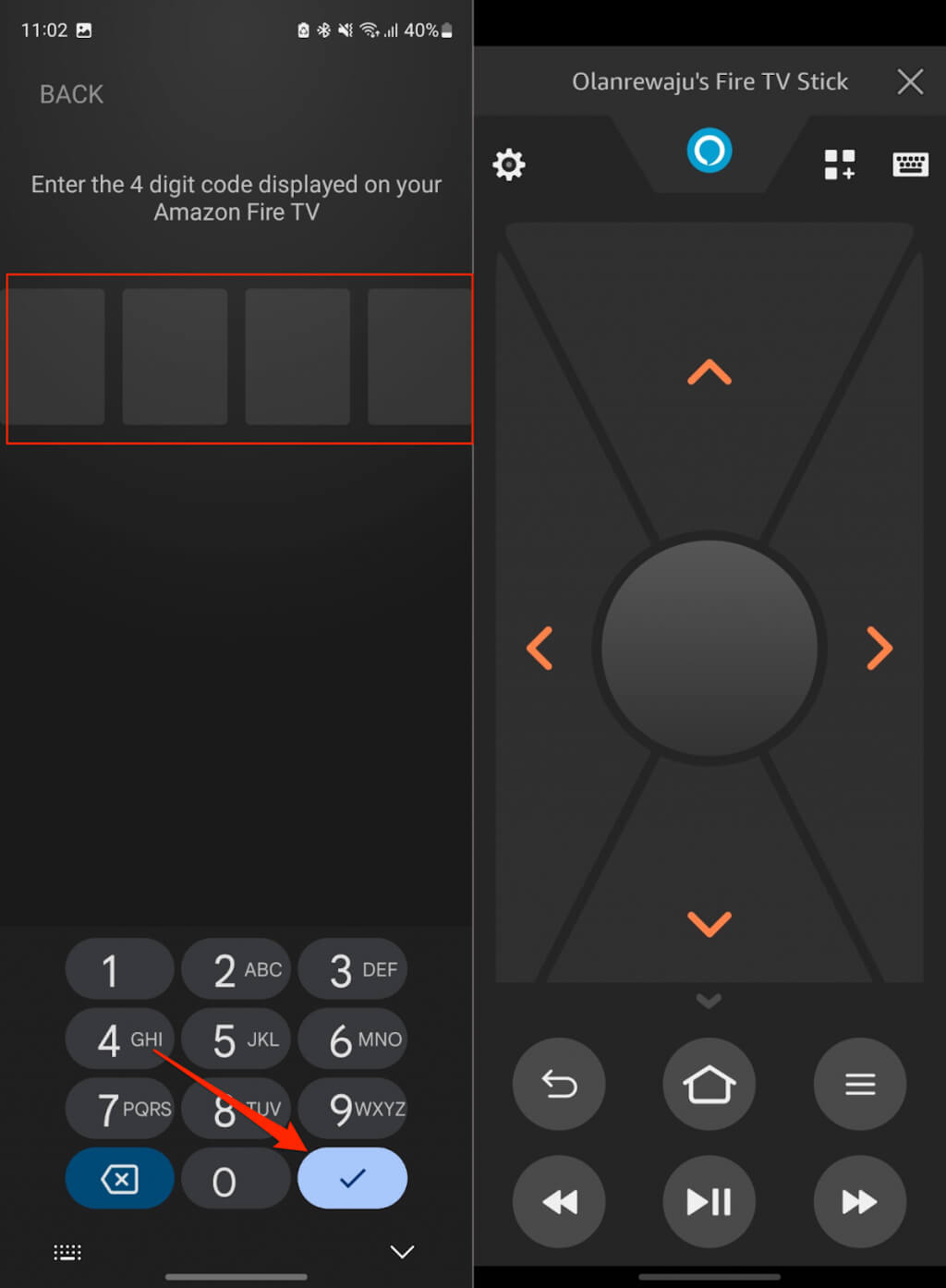The height and width of the screenshot is (1288, 946).
Task: Navigate down on the remote pad
Action: (709, 922)
